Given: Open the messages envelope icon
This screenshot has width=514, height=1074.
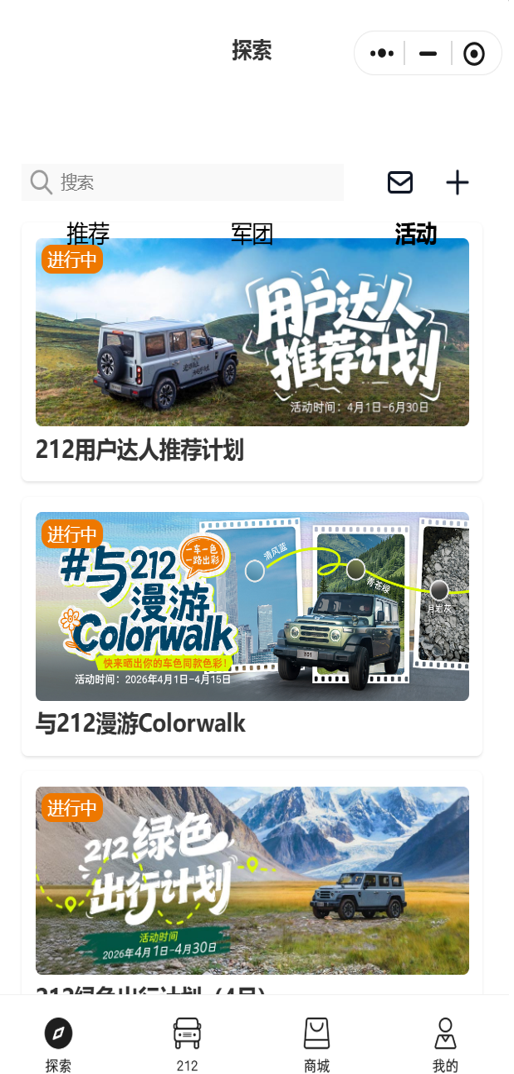Looking at the screenshot, I should pos(400,182).
